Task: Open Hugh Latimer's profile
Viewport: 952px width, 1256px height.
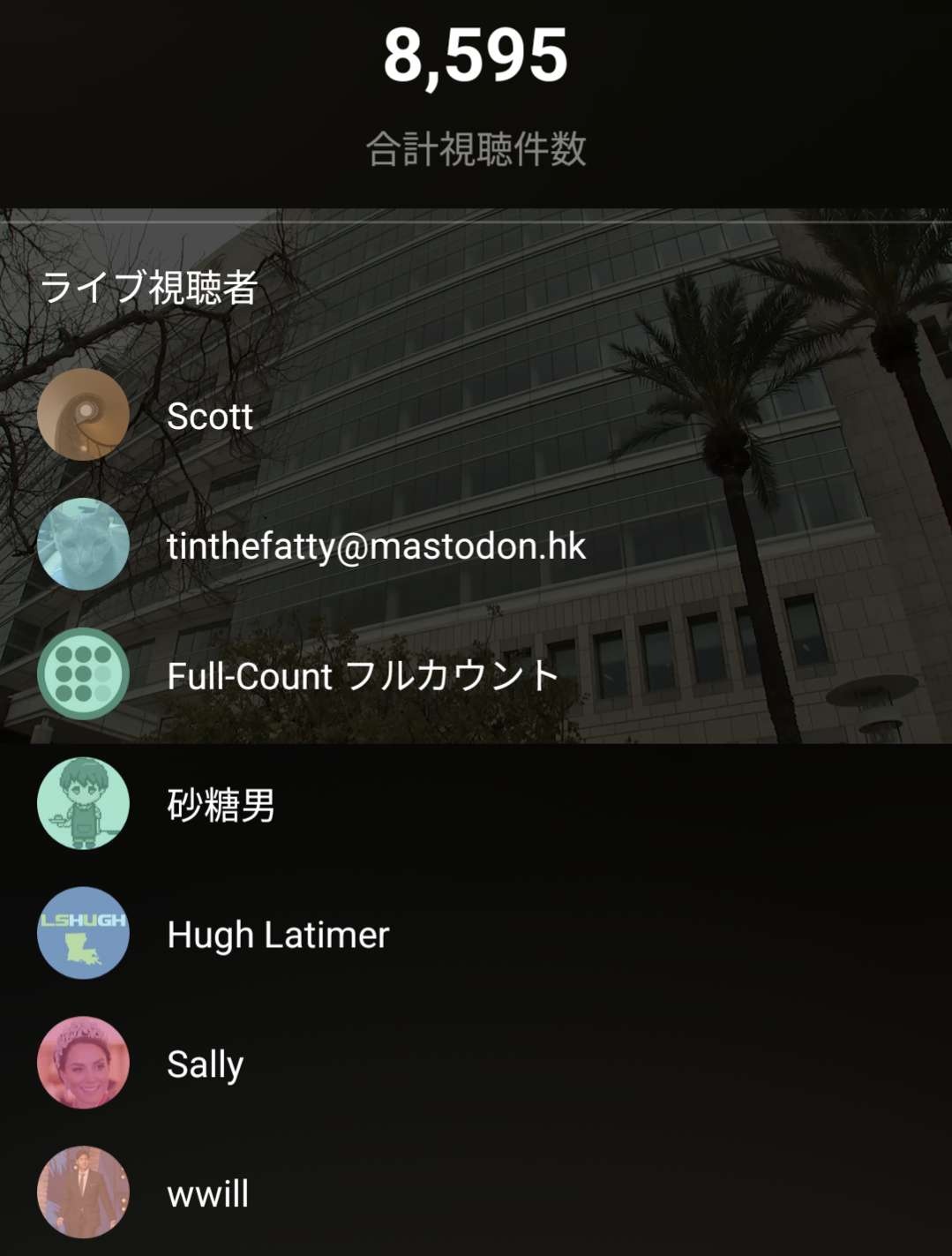Action: [x=278, y=935]
